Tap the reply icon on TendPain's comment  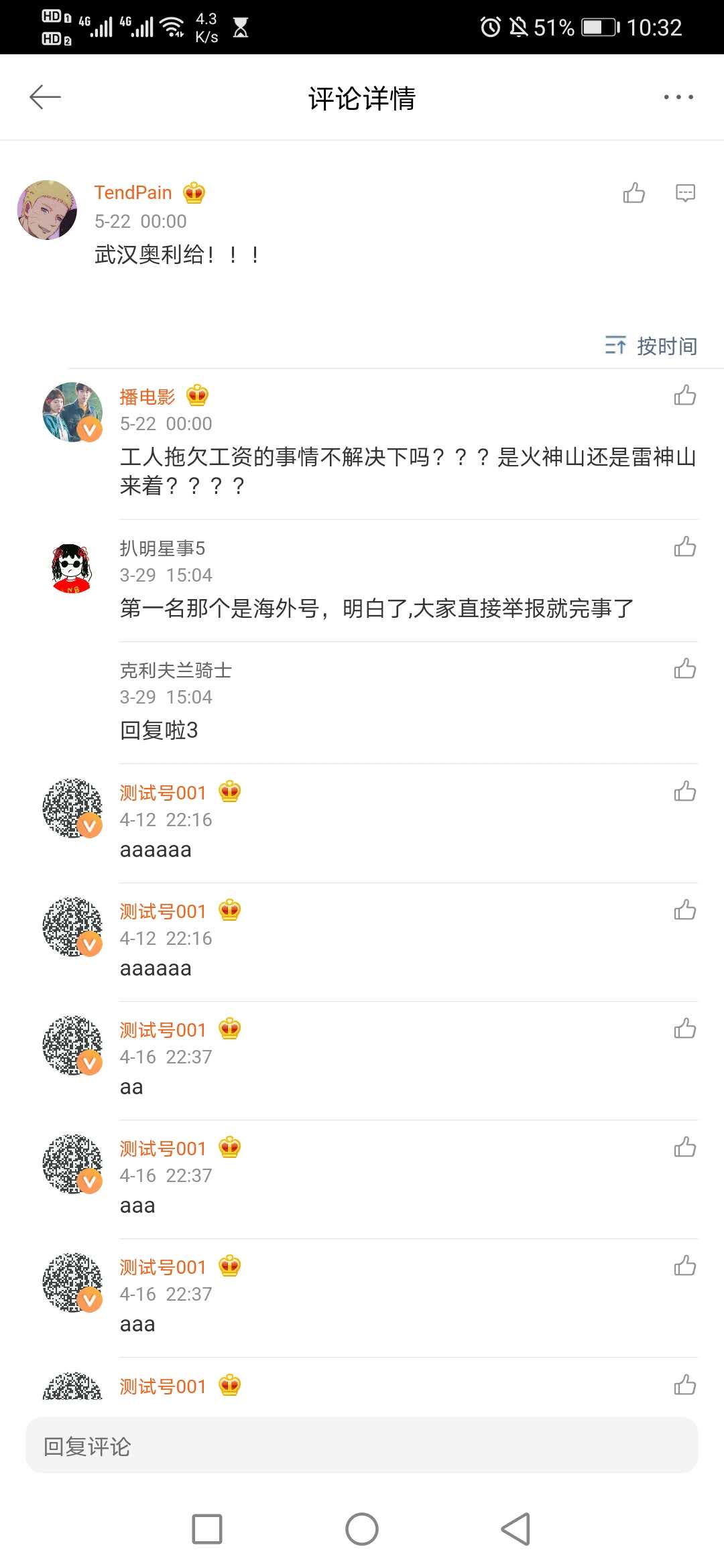(684, 193)
